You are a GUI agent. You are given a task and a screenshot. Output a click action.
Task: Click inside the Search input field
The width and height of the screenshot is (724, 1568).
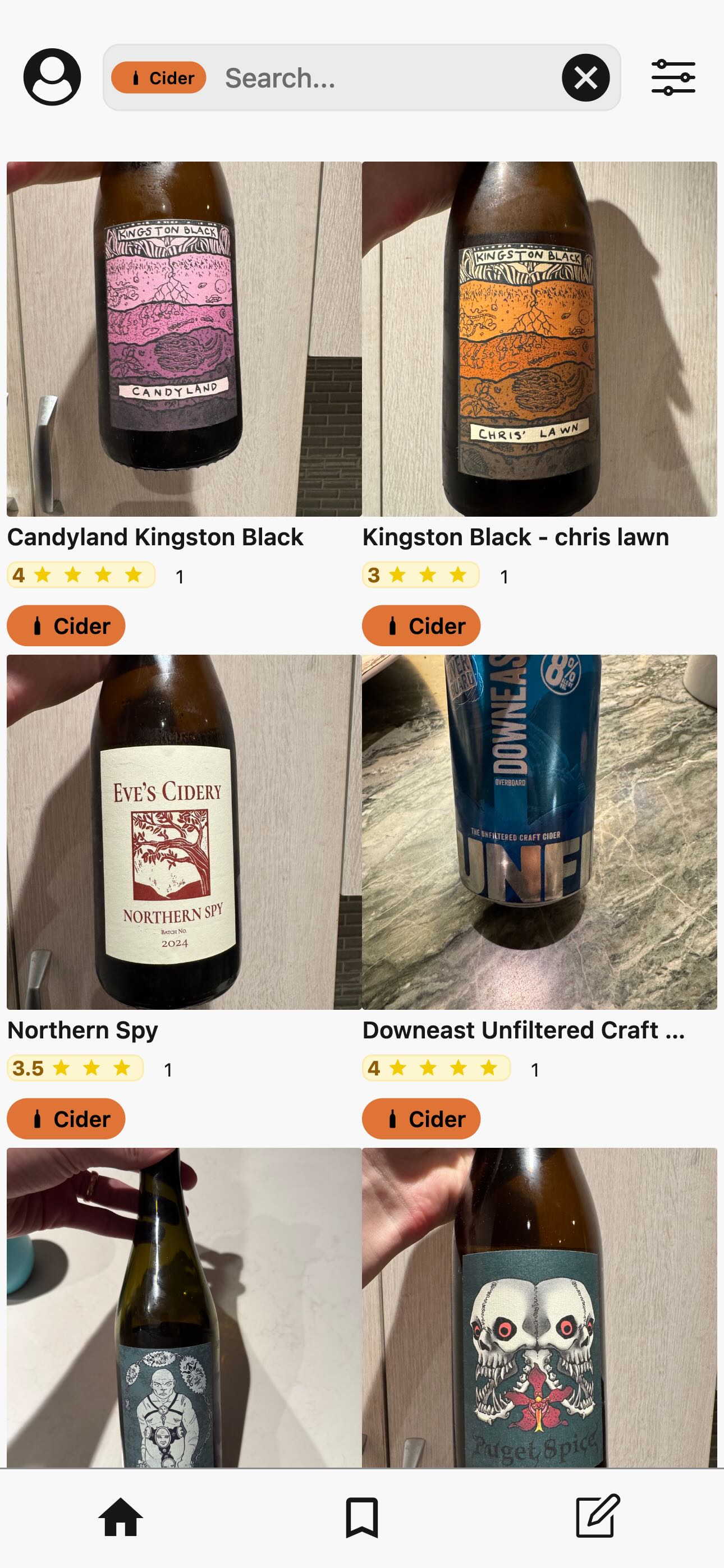pyautogui.click(x=365, y=78)
